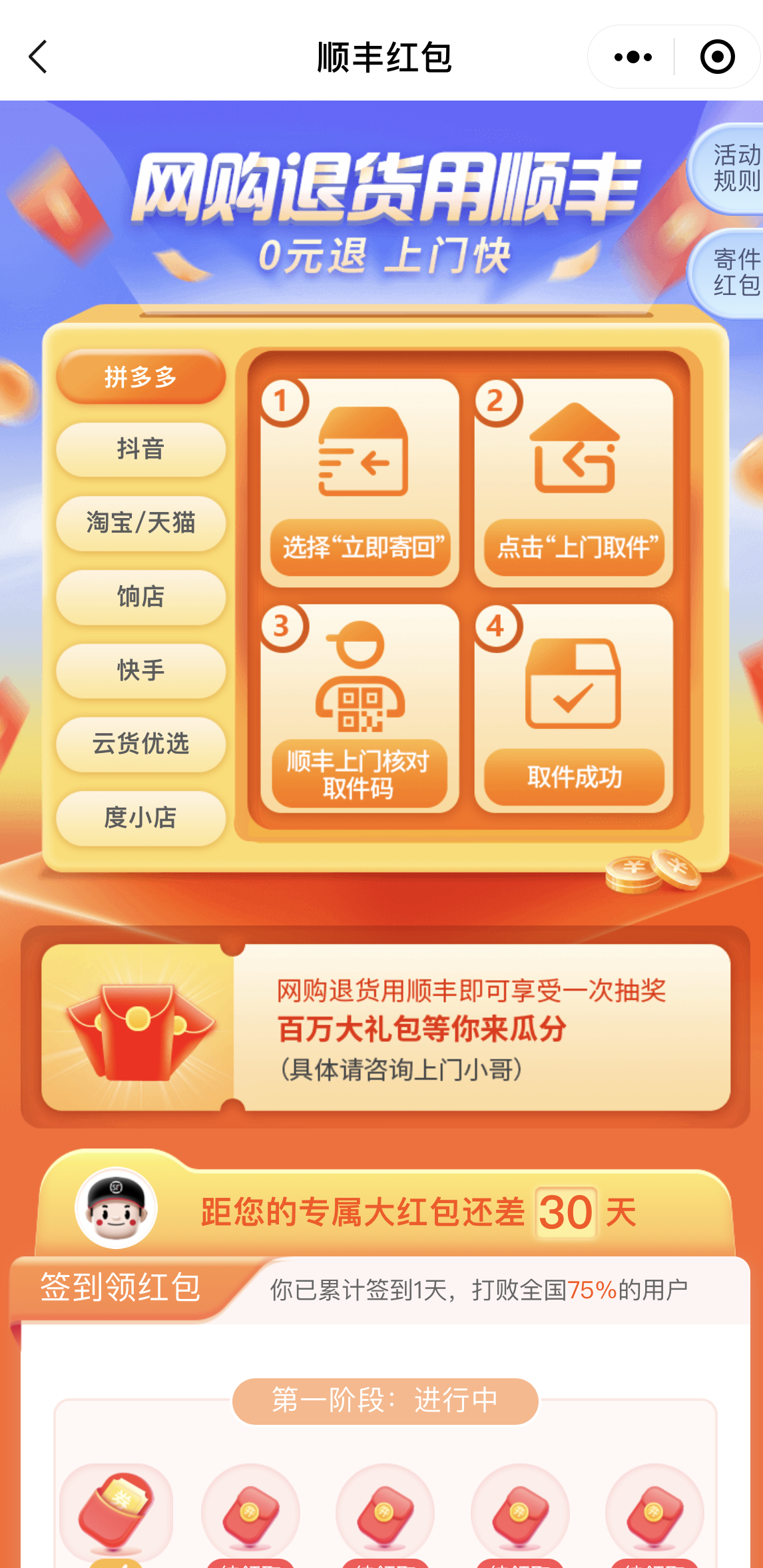Open the mini-program more options menu
763x1568 pixels.
coord(633,57)
